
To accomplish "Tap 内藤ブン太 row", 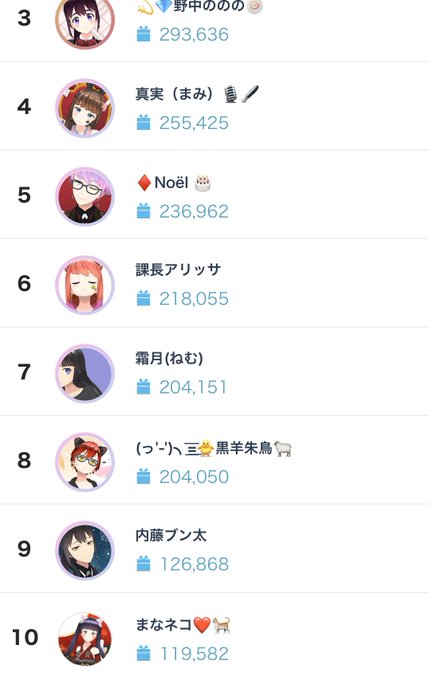I will click(x=214, y=549).
